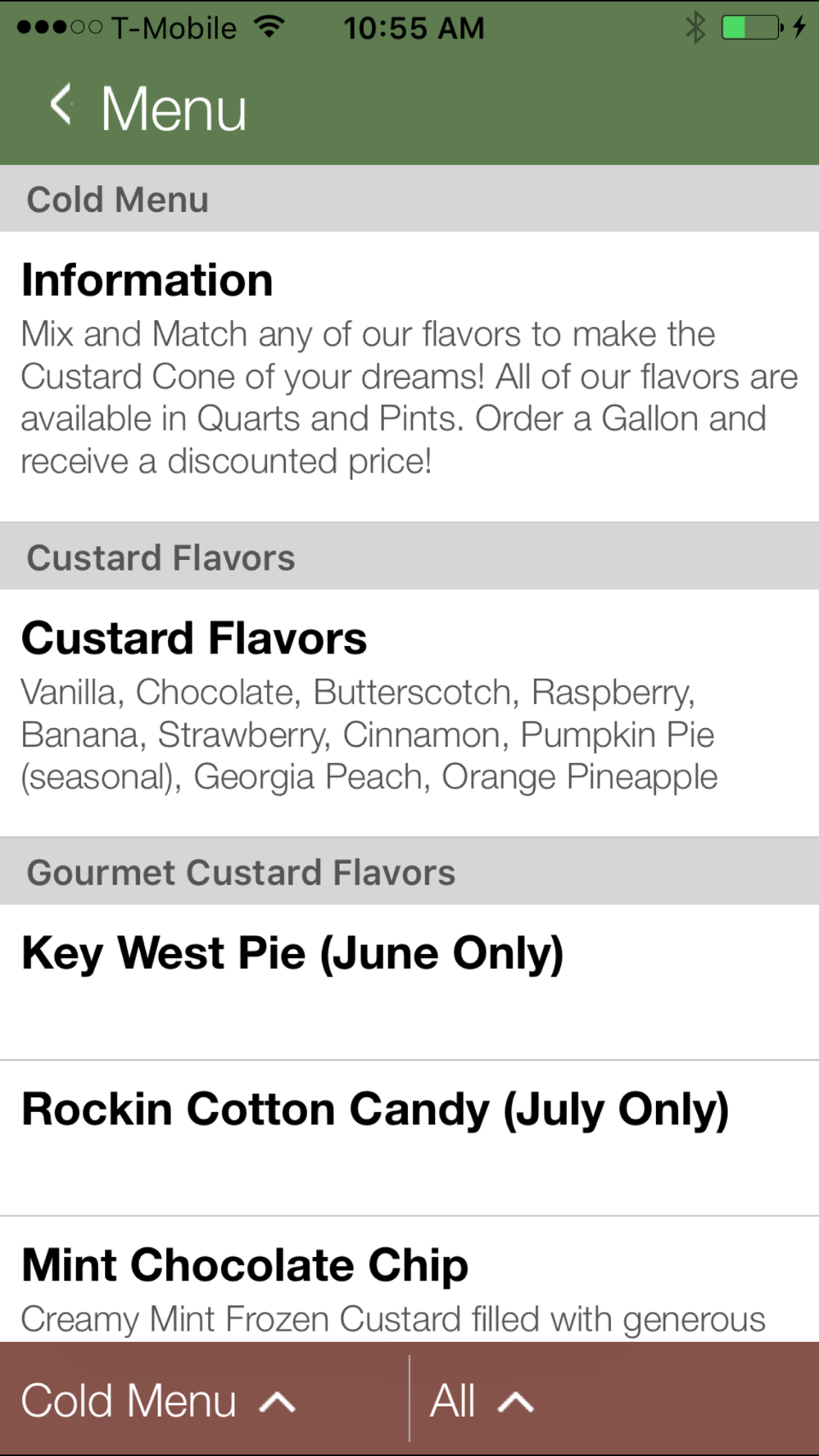This screenshot has height=1456, width=819.
Task: Open Key West Pie (June Only)
Action: point(409,982)
